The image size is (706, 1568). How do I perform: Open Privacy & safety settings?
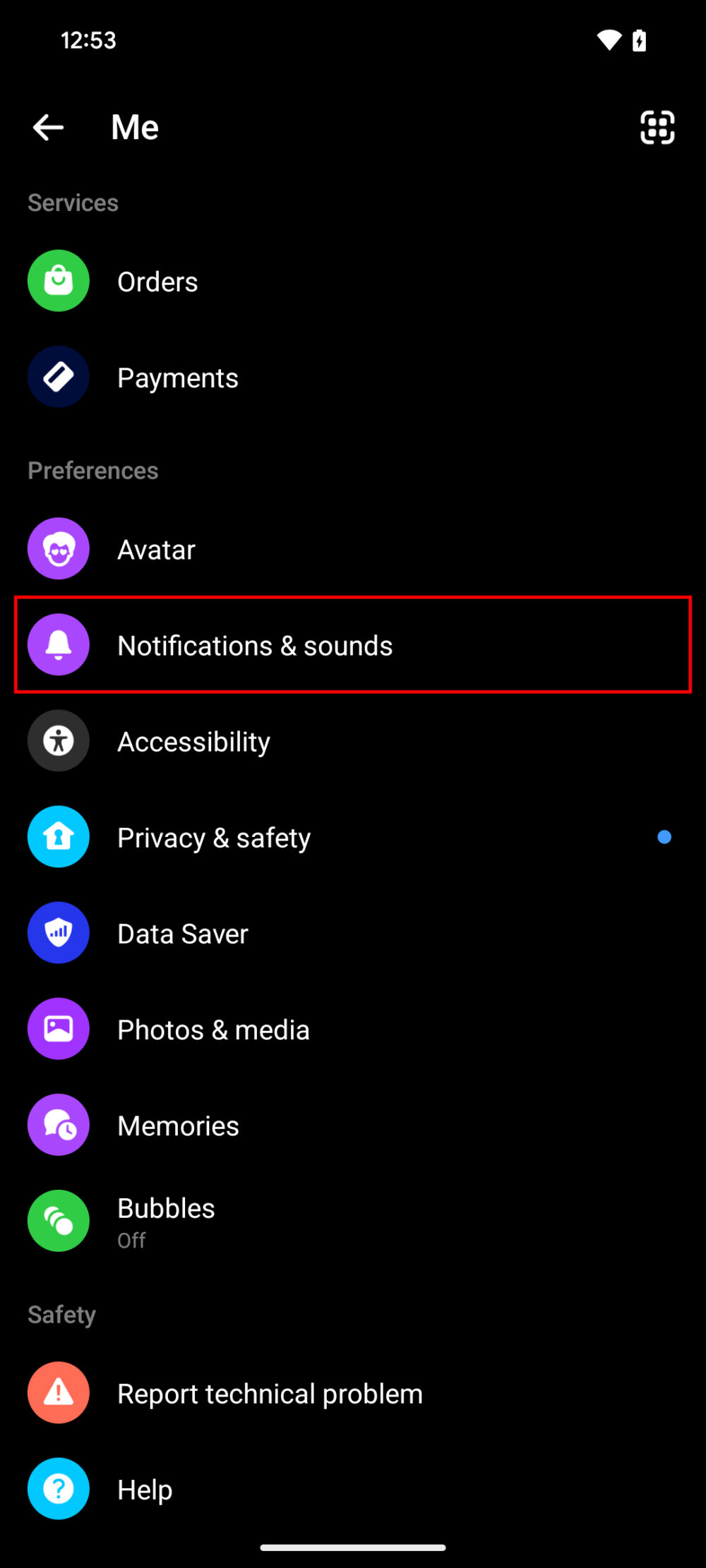282,836
